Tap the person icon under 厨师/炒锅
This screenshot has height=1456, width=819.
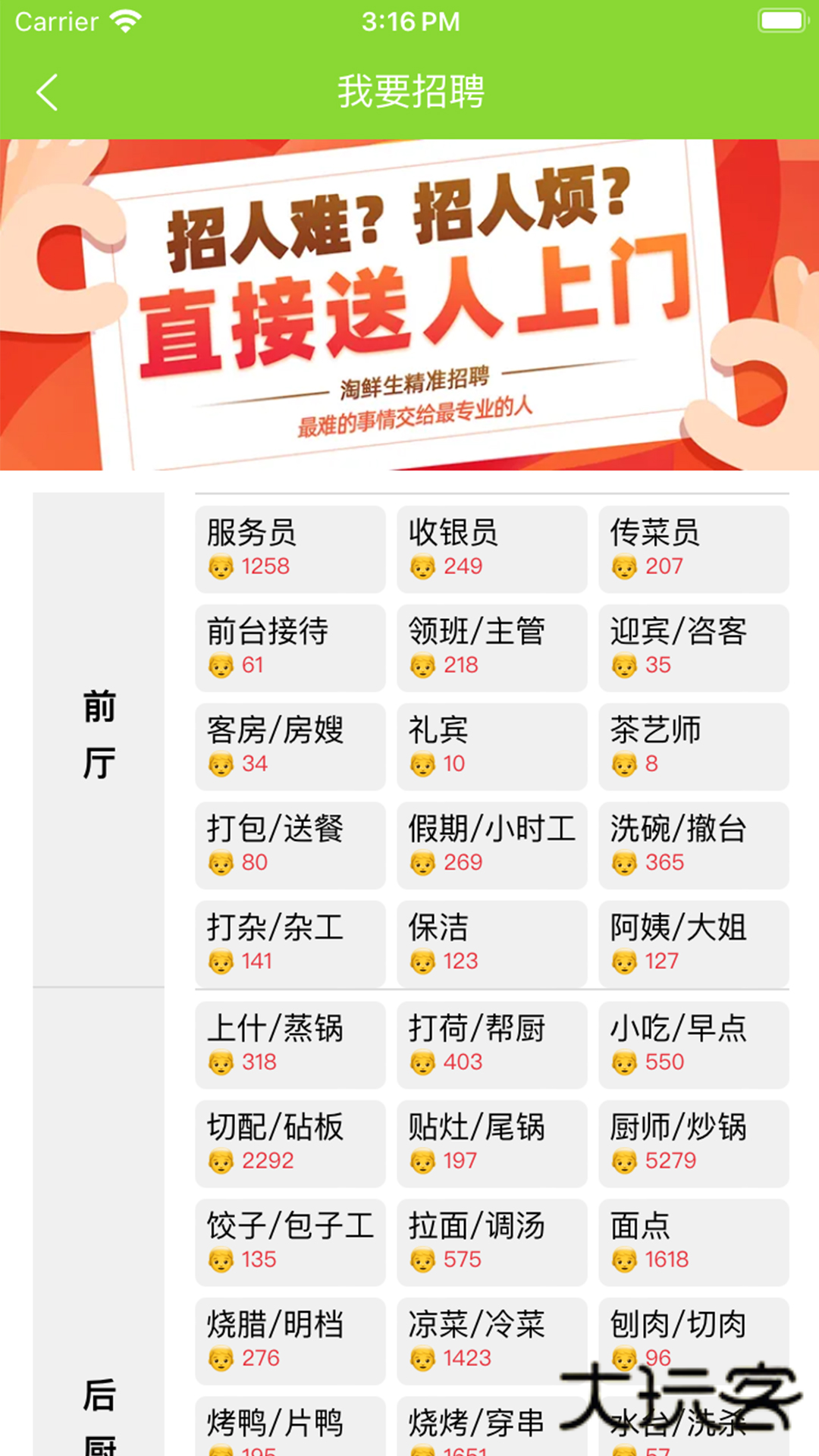point(624,1159)
